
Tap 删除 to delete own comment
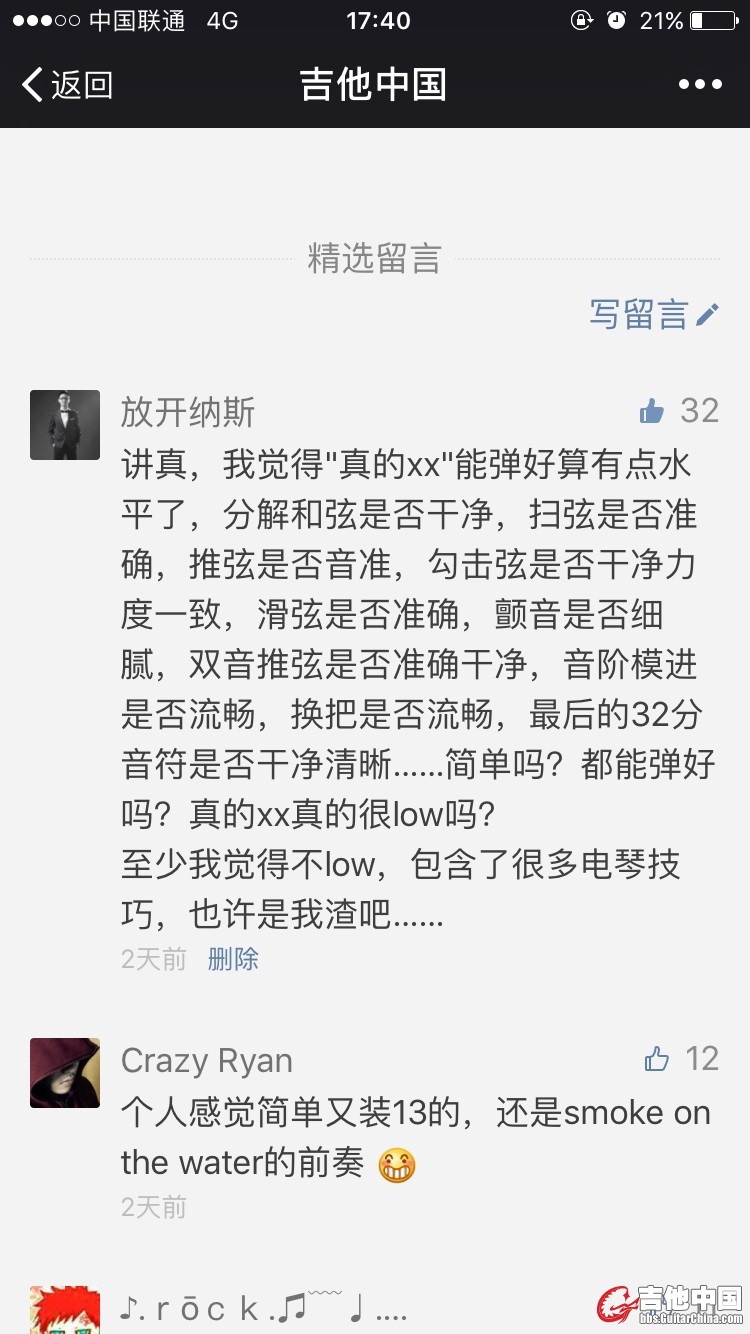tap(233, 959)
